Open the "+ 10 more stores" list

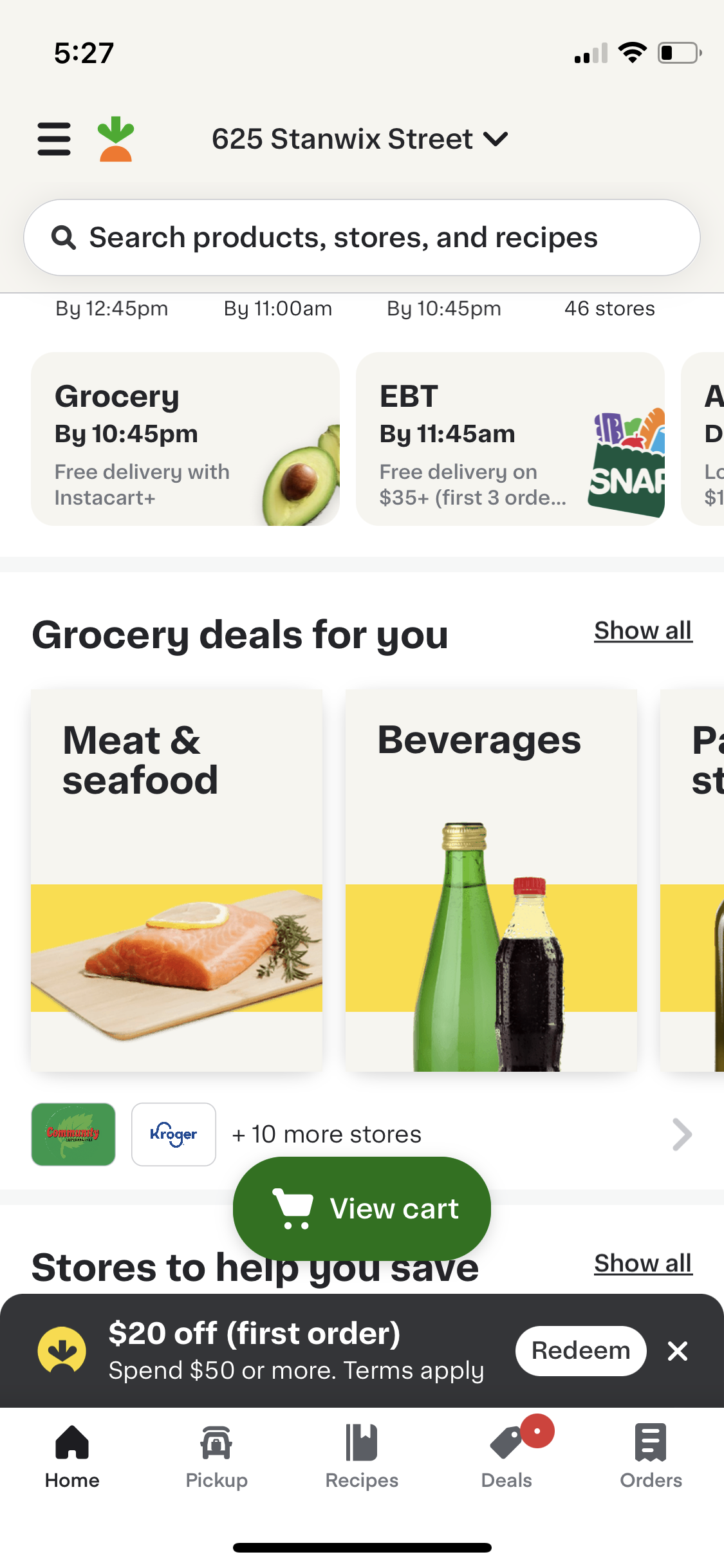pos(326,1134)
